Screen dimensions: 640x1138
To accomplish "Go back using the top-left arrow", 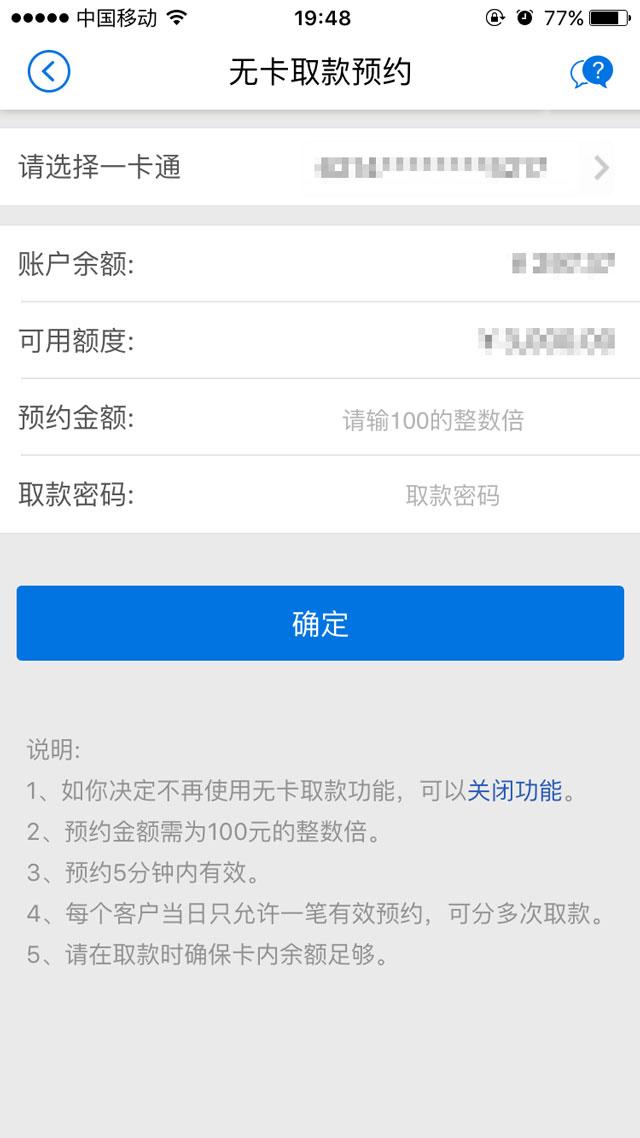I will click(x=48, y=72).
